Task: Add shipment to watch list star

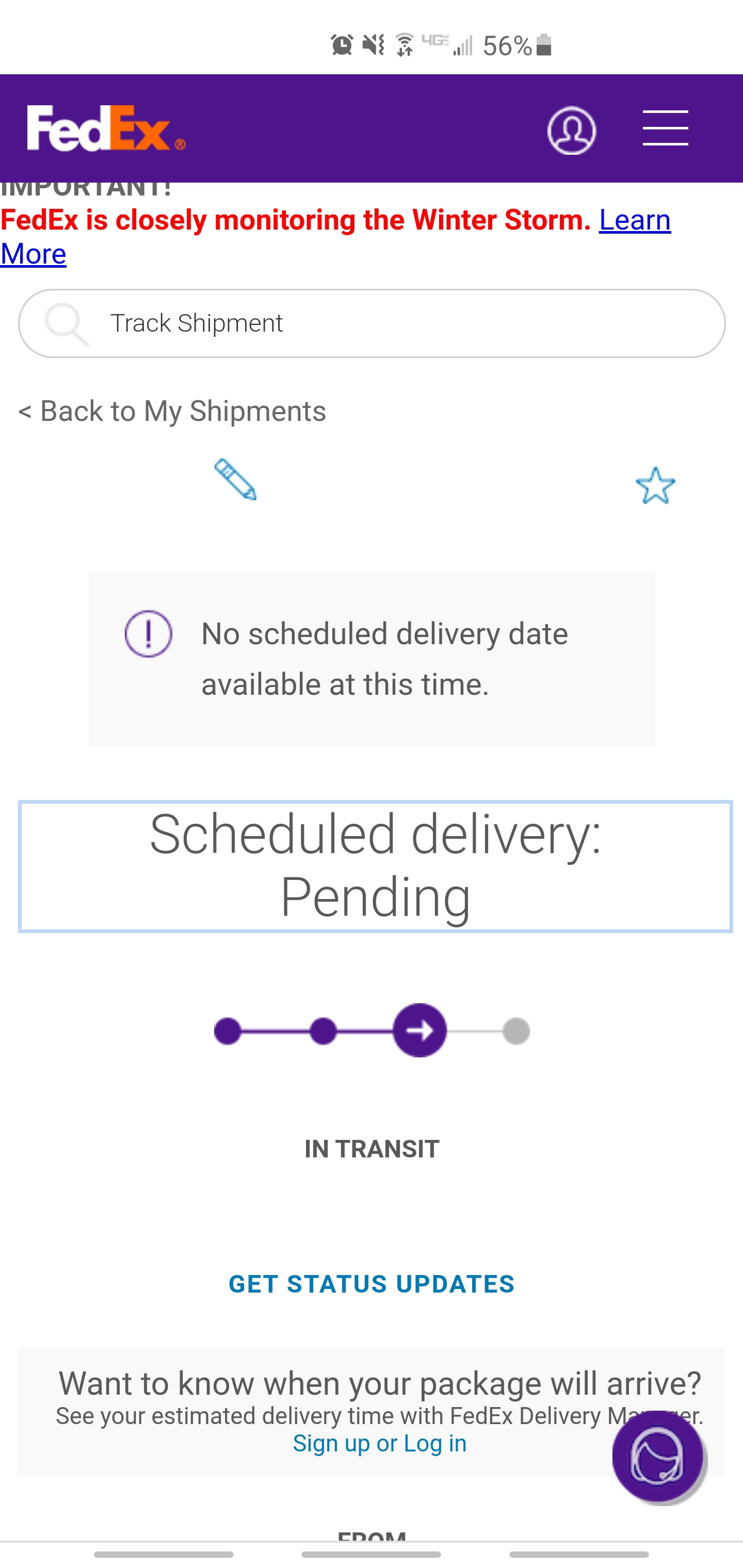Action: tap(655, 485)
